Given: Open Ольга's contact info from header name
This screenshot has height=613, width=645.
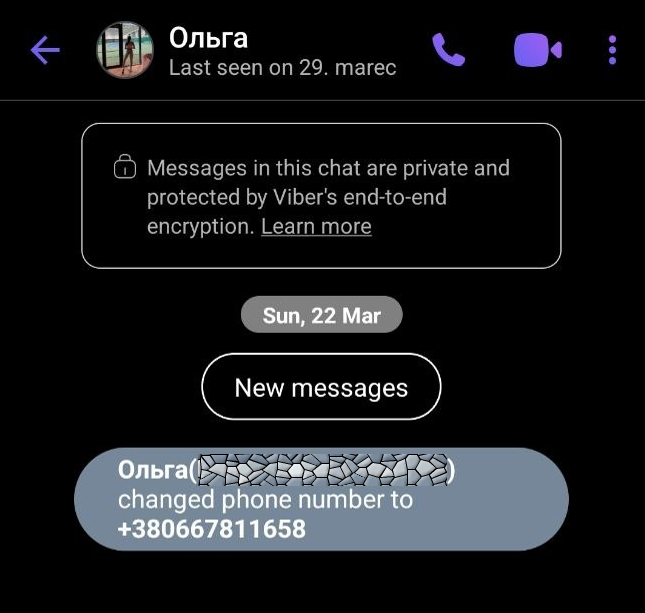Looking at the screenshot, I should click(208, 39).
